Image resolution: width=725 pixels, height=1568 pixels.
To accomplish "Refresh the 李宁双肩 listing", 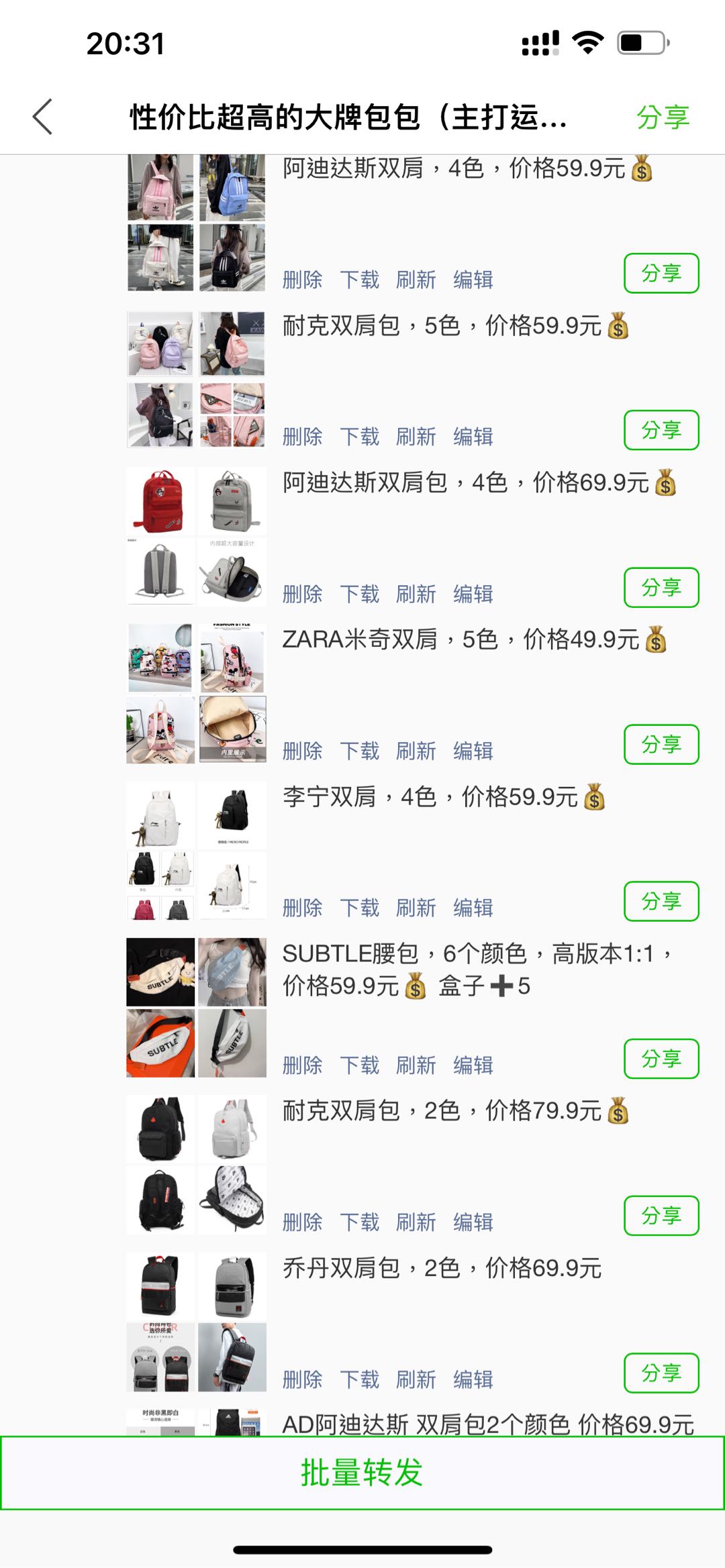I will [x=416, y=908].
